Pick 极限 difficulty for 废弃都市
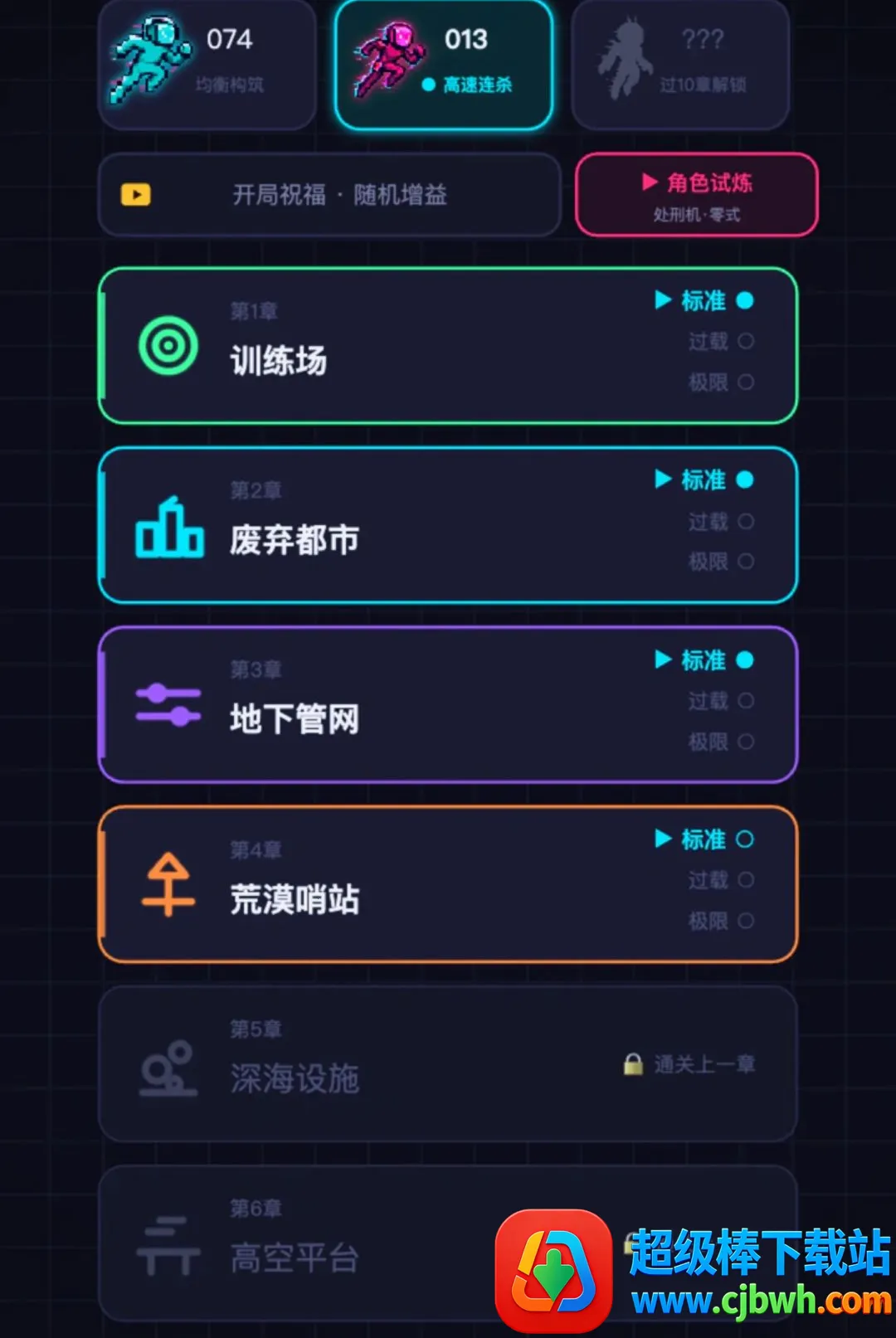The height and width of the screenshot is (1338, 896). coord(720,562)
